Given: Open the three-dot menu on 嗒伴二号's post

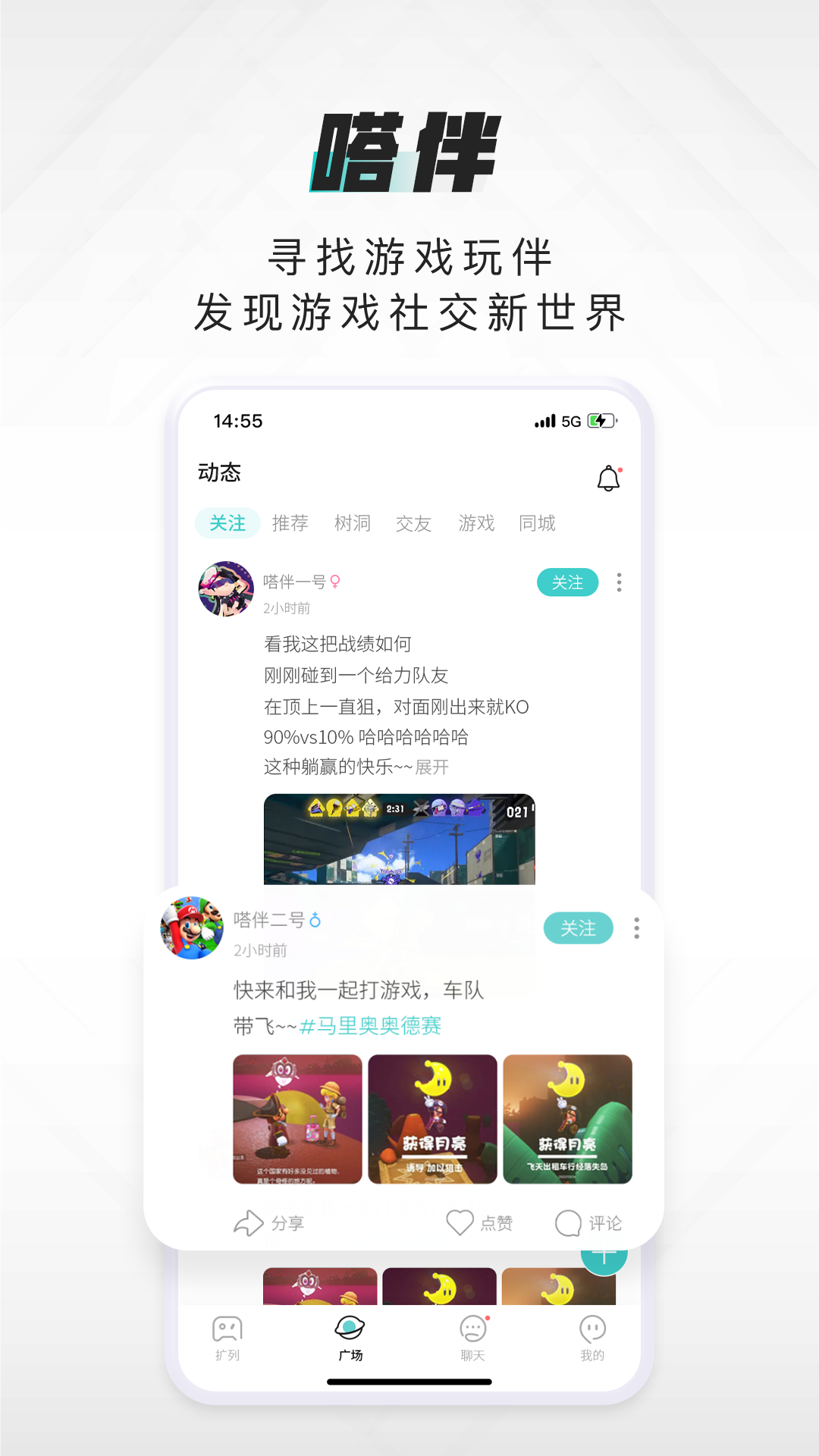Looking at the screenshot, I should (635, 928).
